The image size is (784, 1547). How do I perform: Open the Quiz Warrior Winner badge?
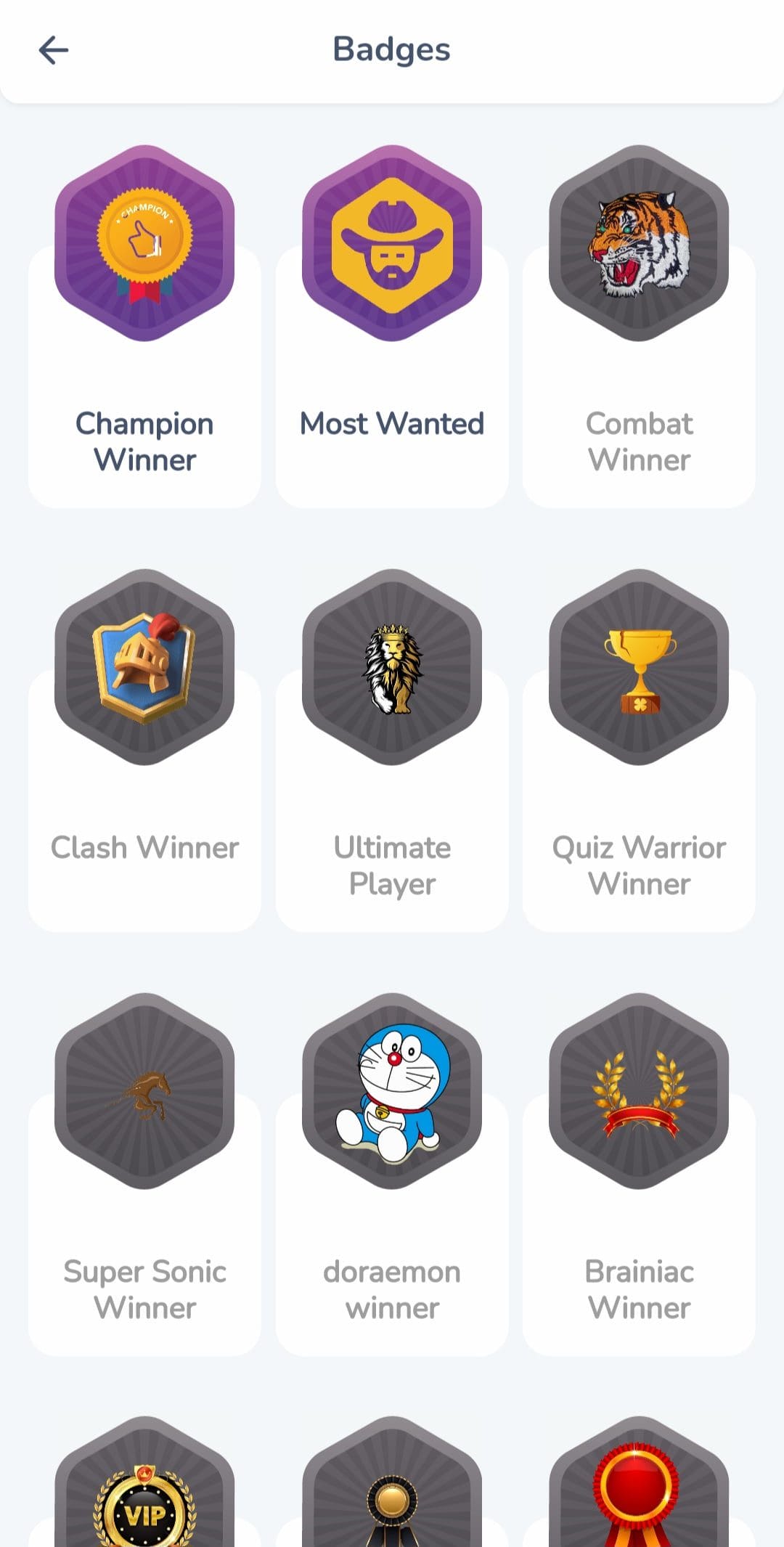click(x=639, y=750)
